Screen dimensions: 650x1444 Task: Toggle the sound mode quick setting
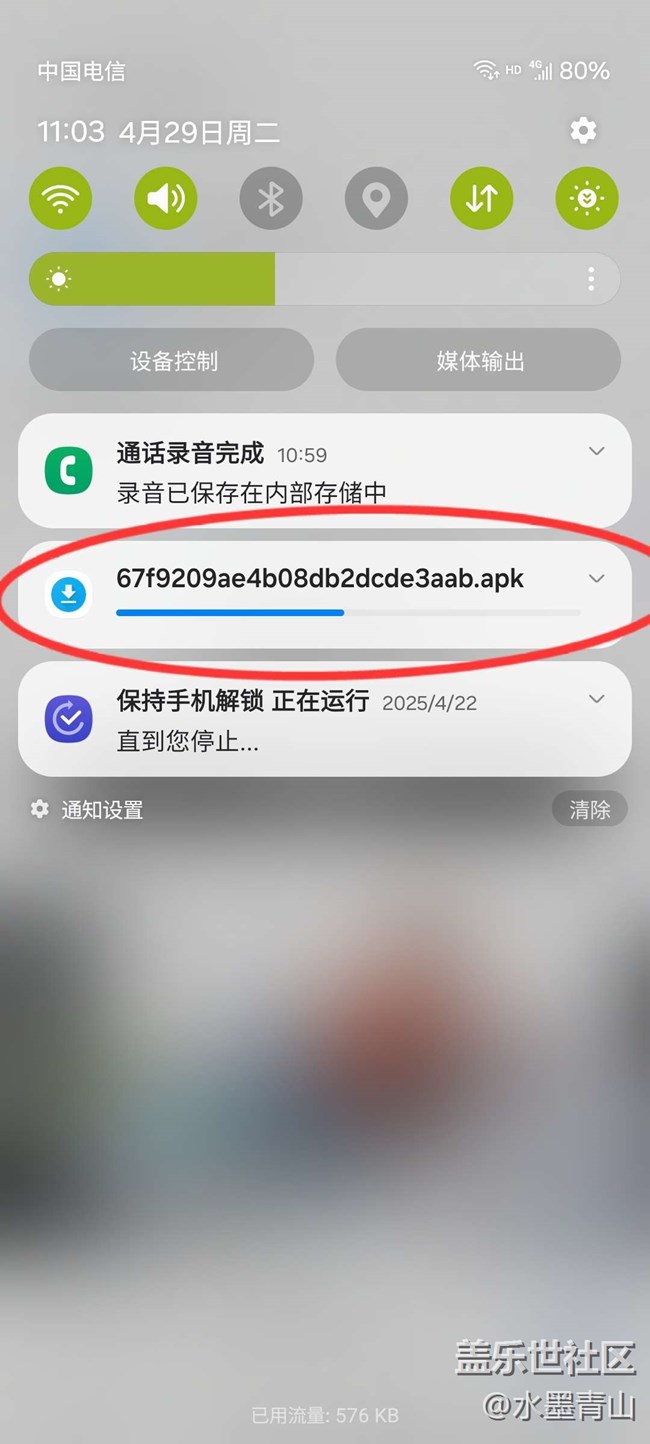165,198
